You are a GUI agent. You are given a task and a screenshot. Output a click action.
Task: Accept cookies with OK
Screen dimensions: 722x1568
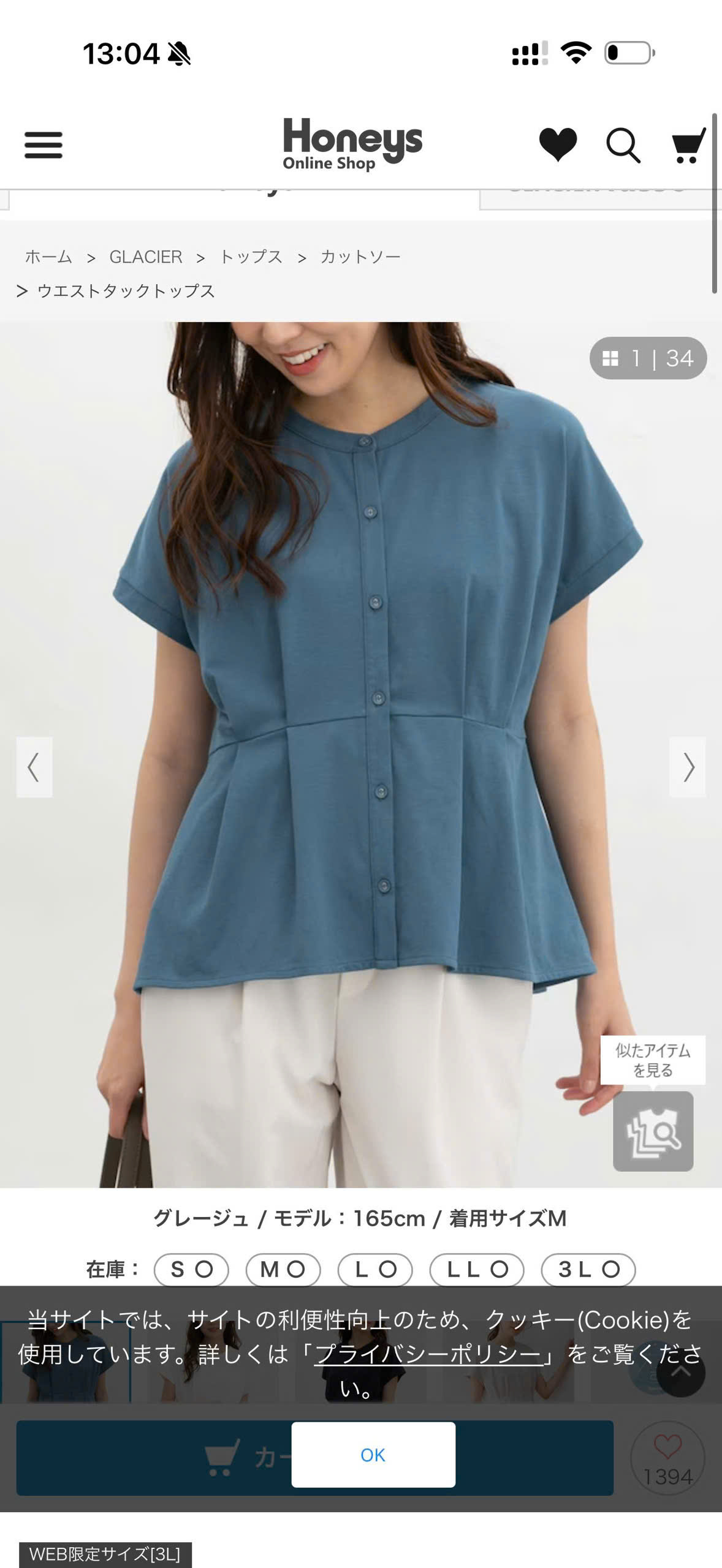click(373, 1455)
